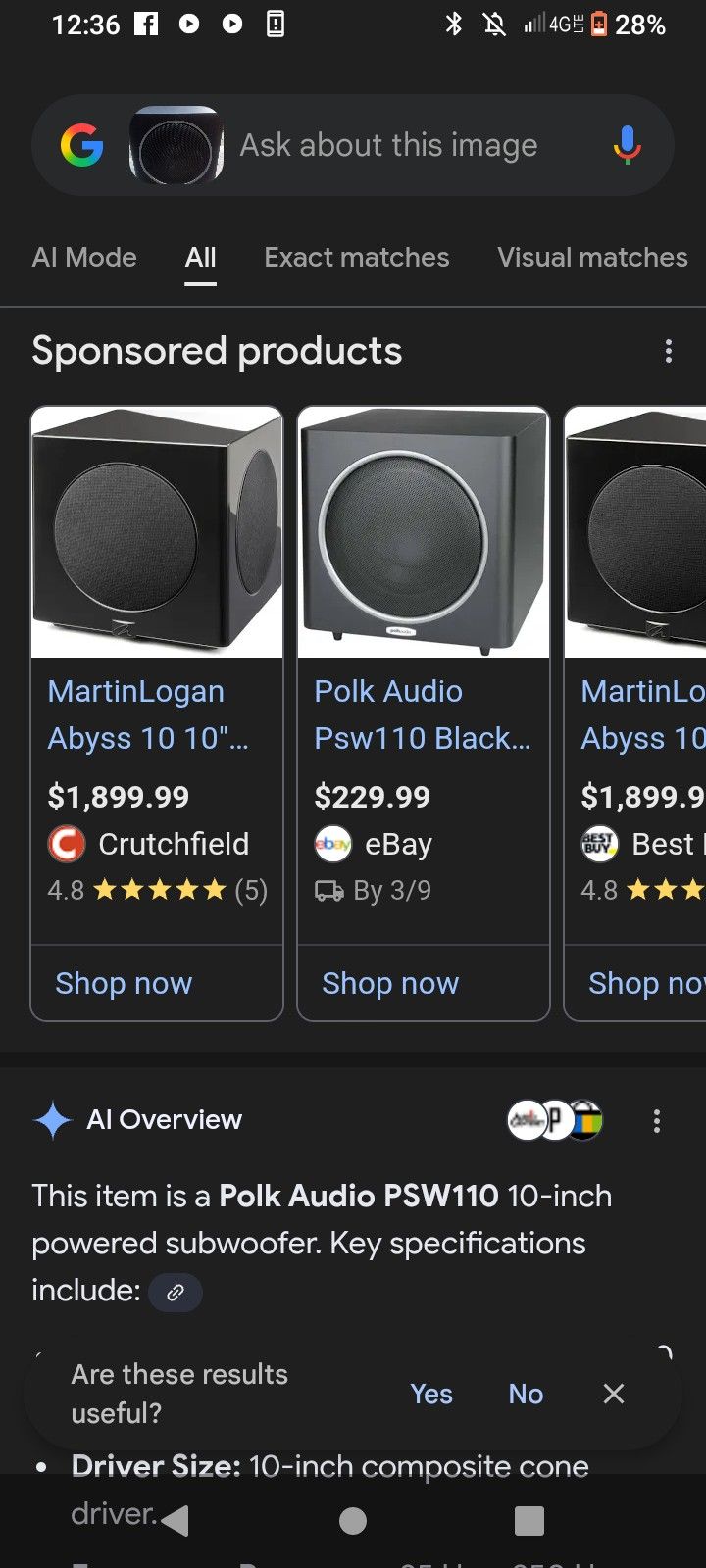
Task: View AI Overview source icons
Action: click(x=555, y=1120)
